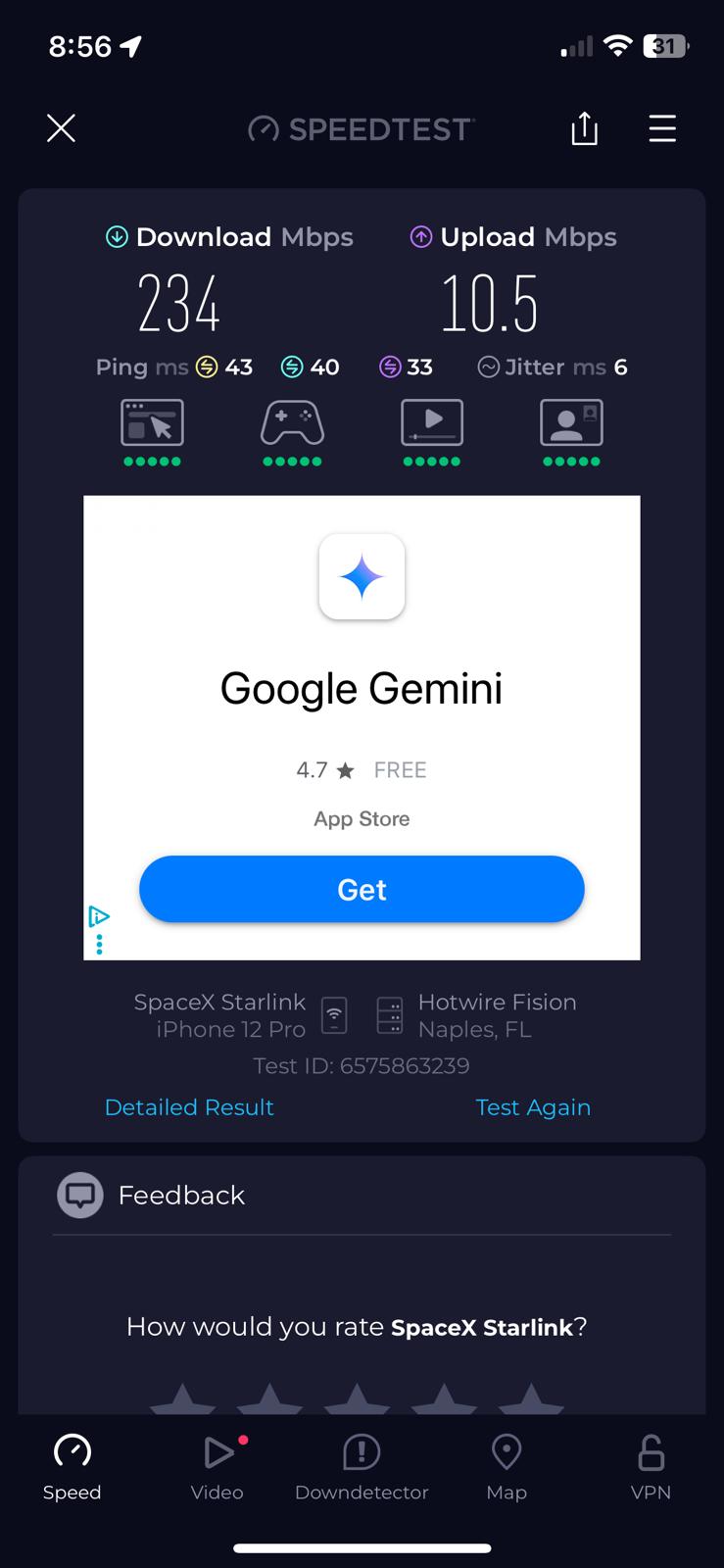The width and height of the screenshot is (724, 1568).
Task: Open the hamburger menu
Action: 662,128
